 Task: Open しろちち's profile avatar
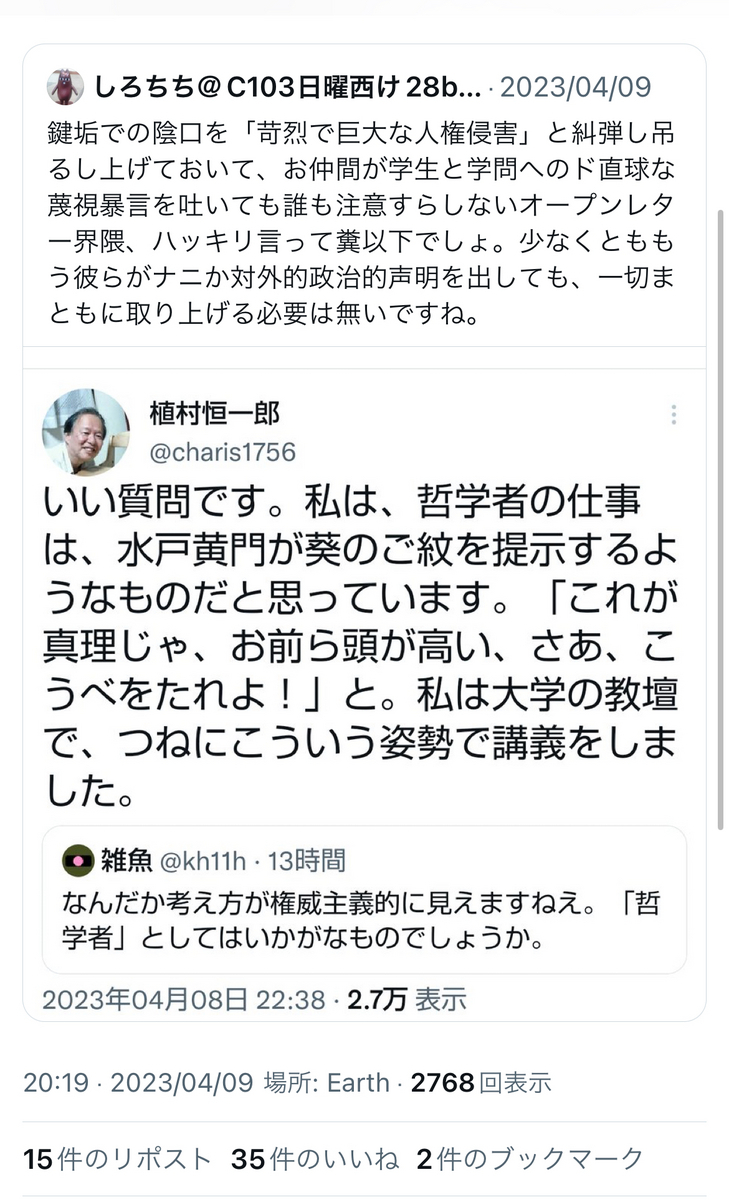click(x=65, y=87)
